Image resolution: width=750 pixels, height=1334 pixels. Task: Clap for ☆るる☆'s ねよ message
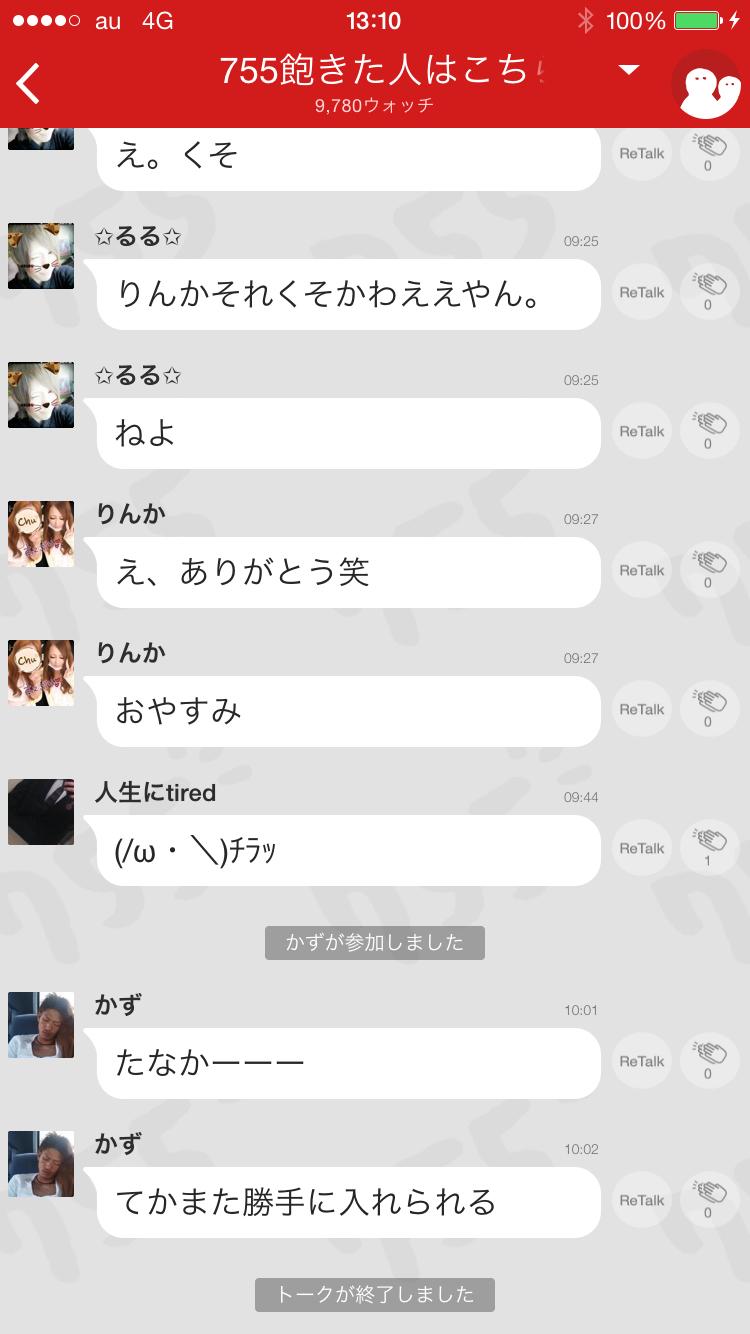coord(709,430)
